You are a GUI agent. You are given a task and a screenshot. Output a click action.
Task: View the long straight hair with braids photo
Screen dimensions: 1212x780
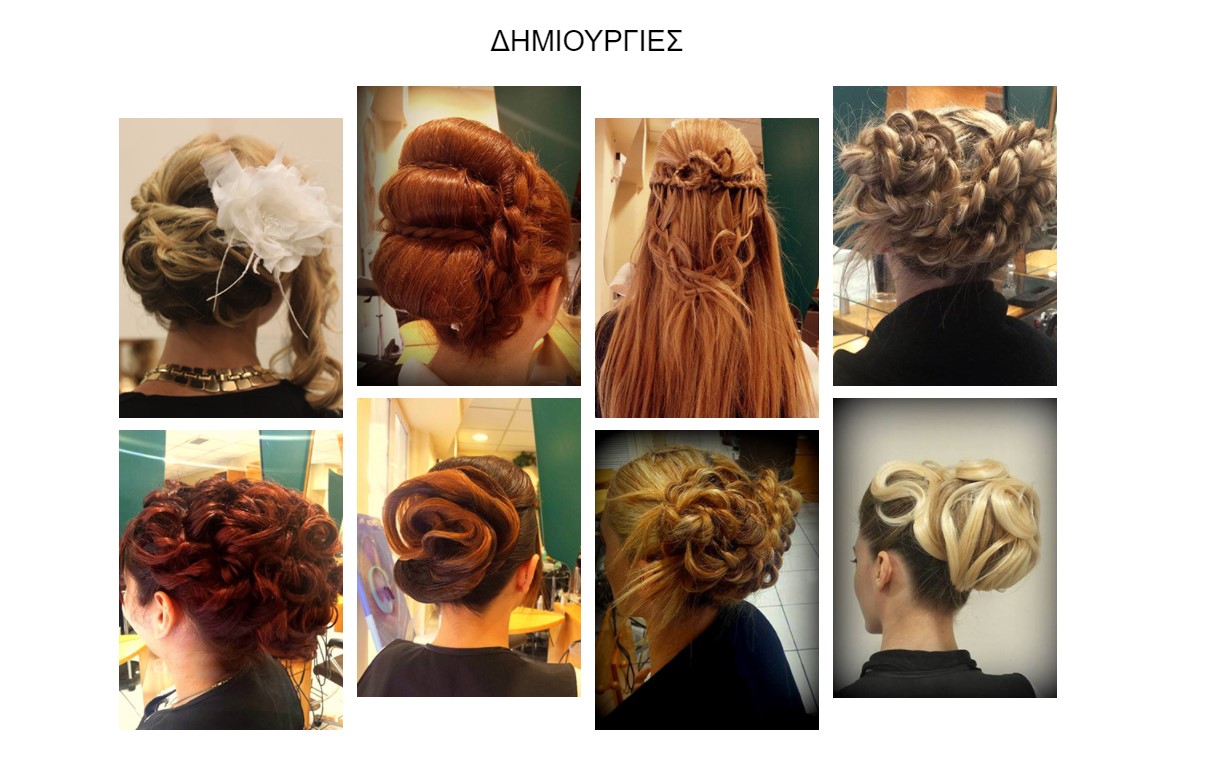[x=706, y=267]
